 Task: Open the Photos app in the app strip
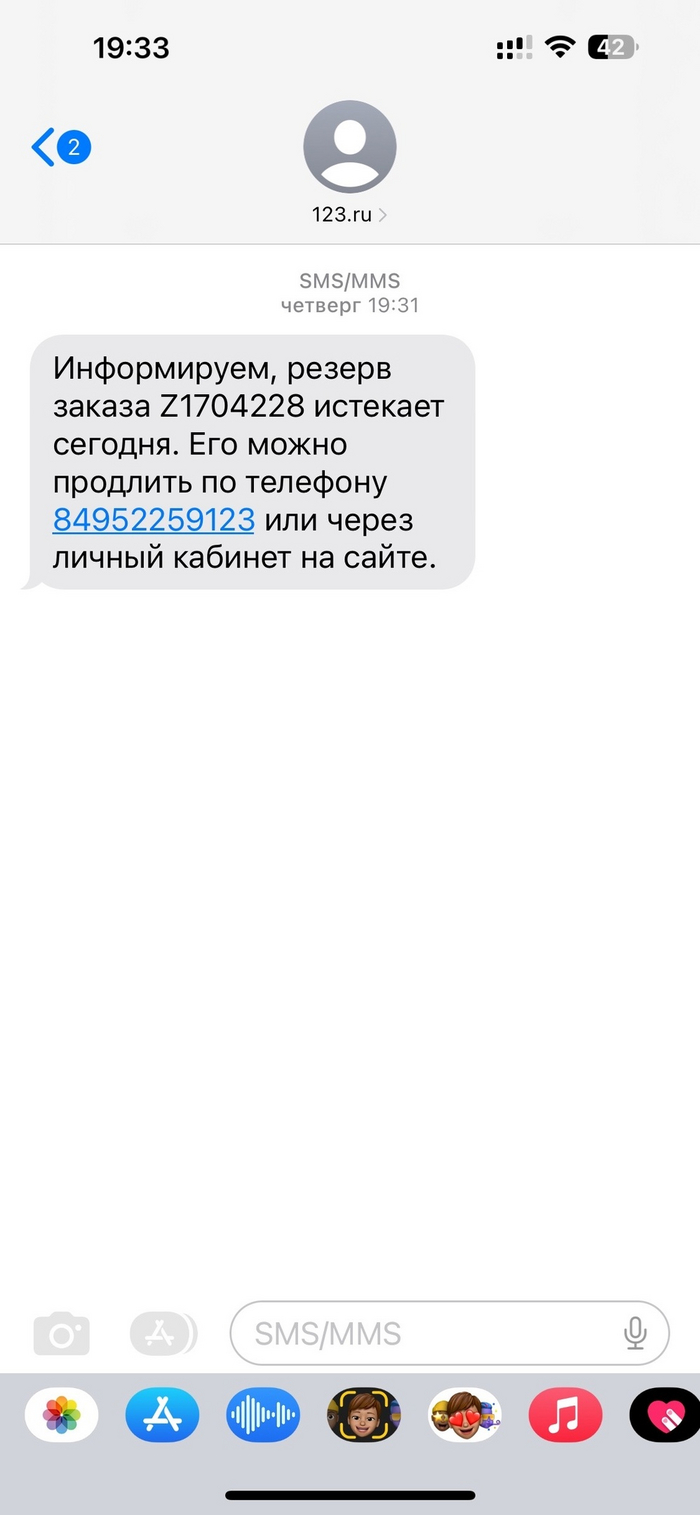(x=61, y=1415)
